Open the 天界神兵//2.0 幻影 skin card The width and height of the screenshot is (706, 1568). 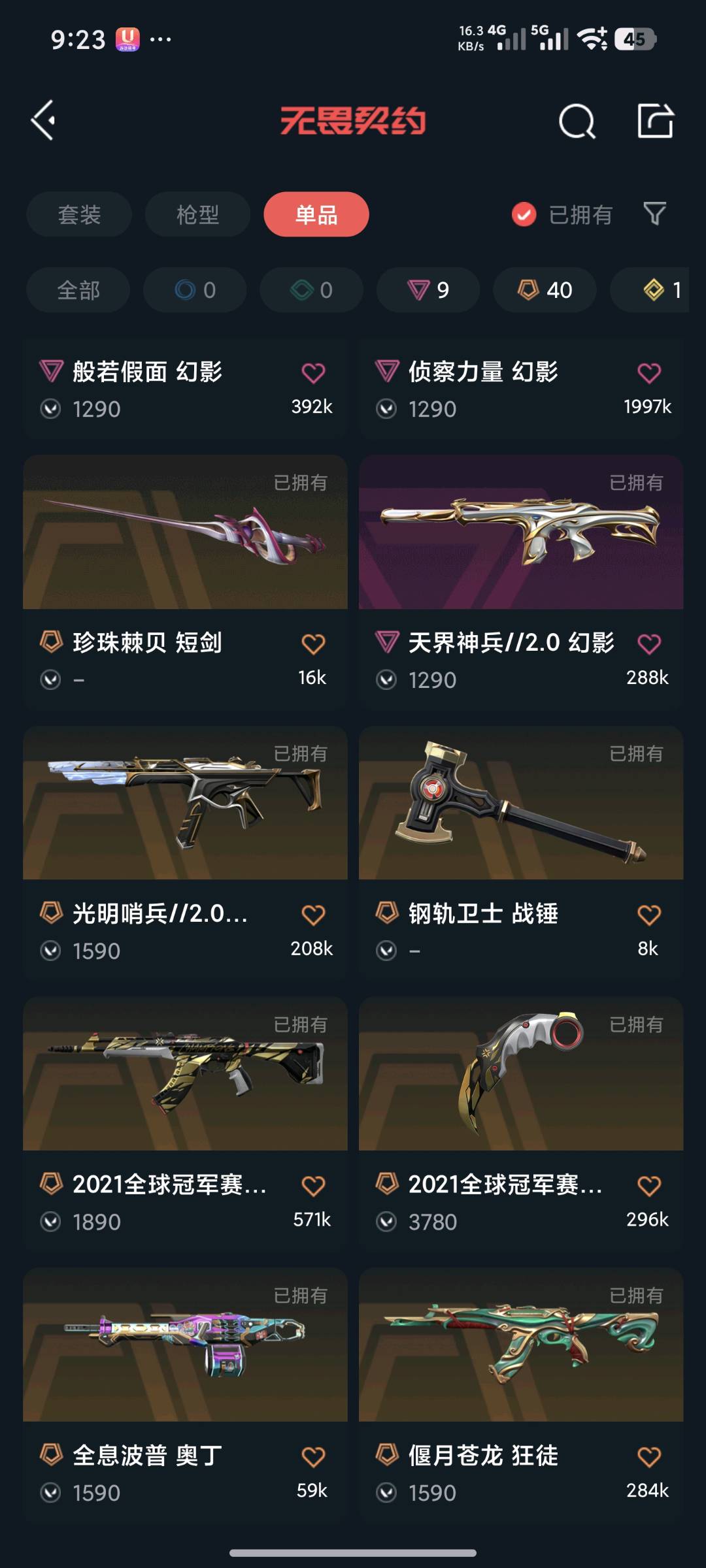521,581
